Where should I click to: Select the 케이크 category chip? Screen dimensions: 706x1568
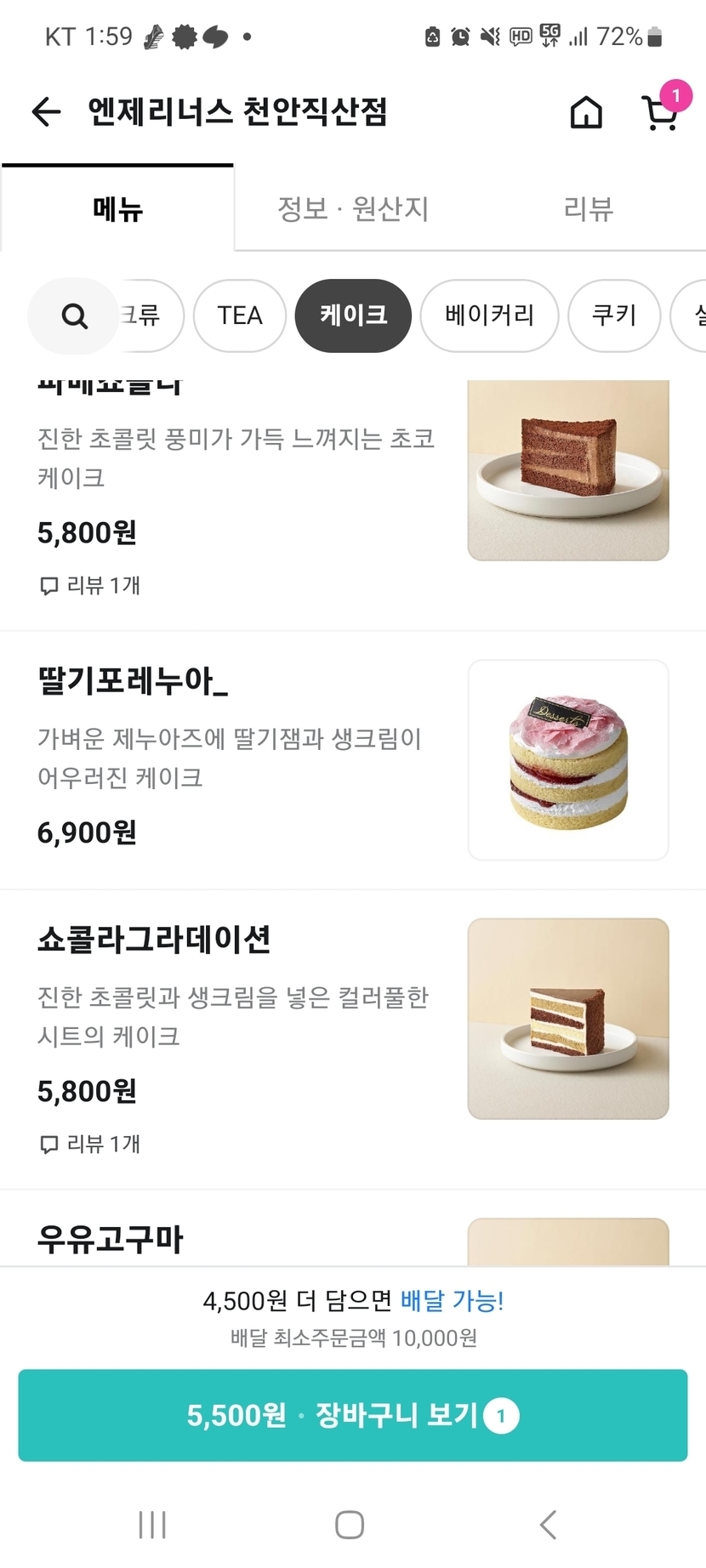(353, 315)
